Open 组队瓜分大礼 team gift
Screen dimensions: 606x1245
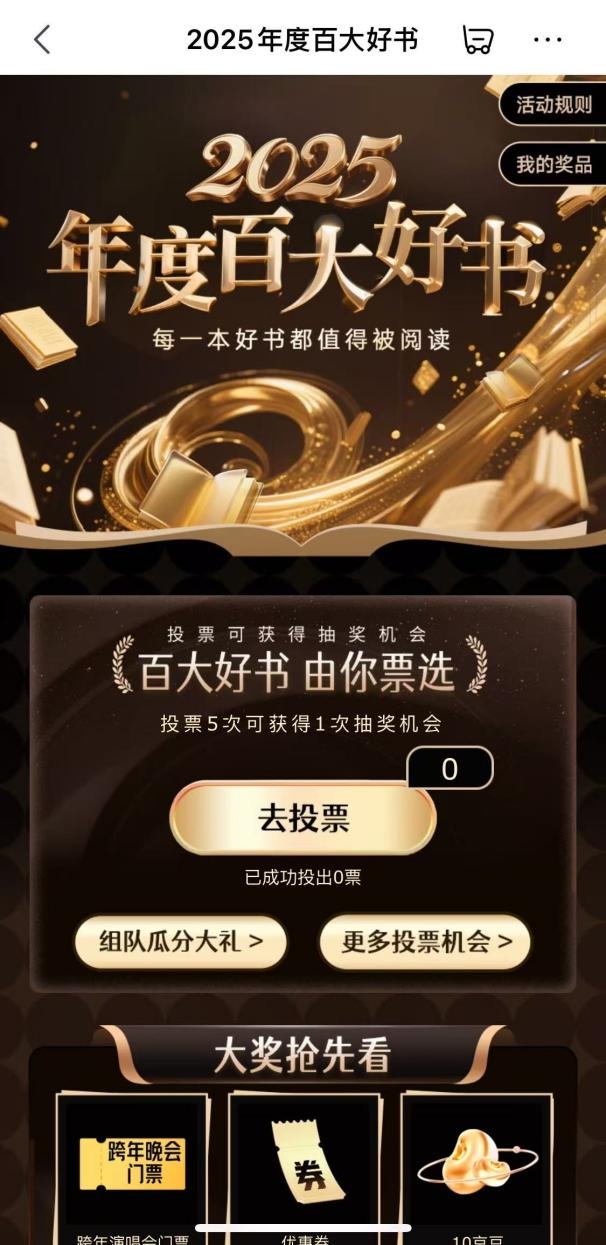click(x=181, y=941)
